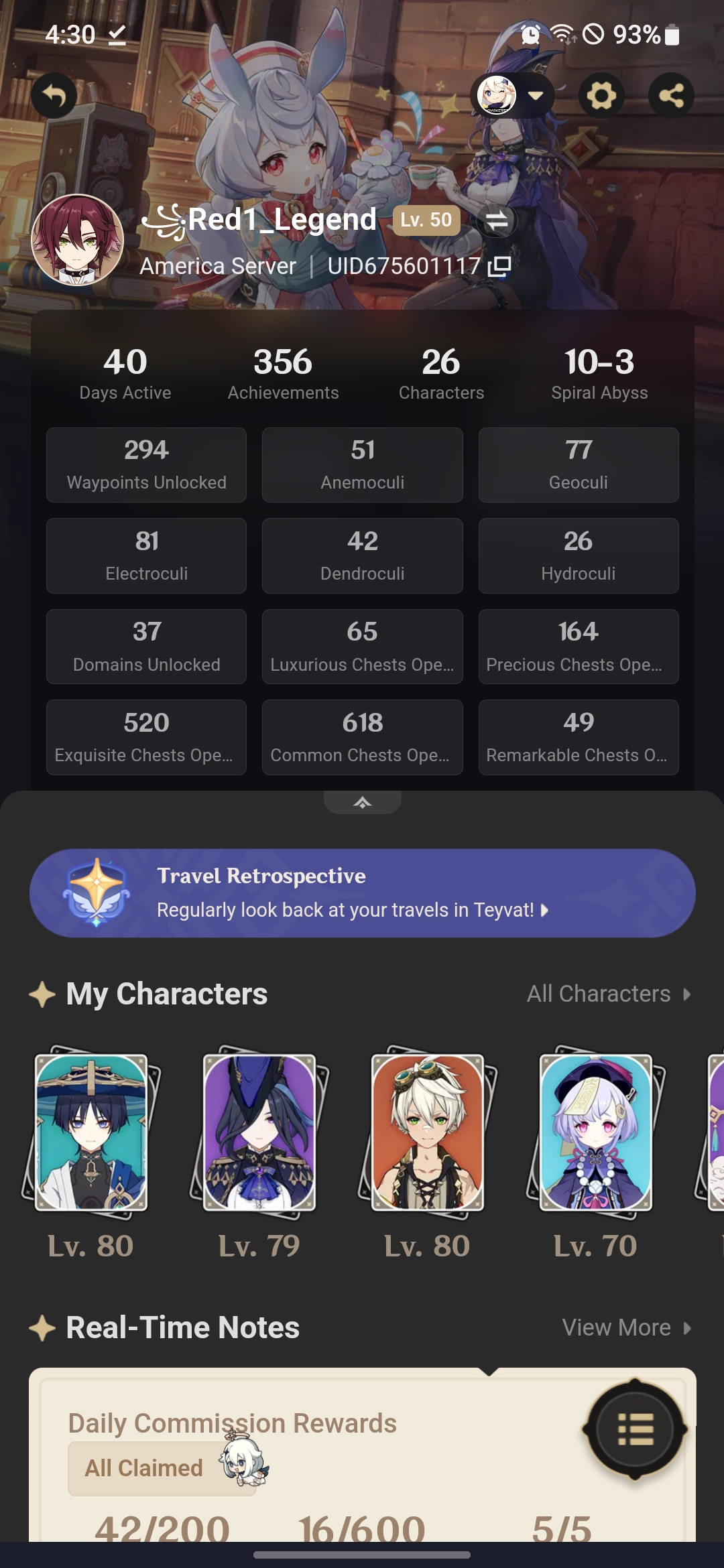Open the Spiral Abyss 10-3 stat
724x1568 pixels.
click(599, 373)
